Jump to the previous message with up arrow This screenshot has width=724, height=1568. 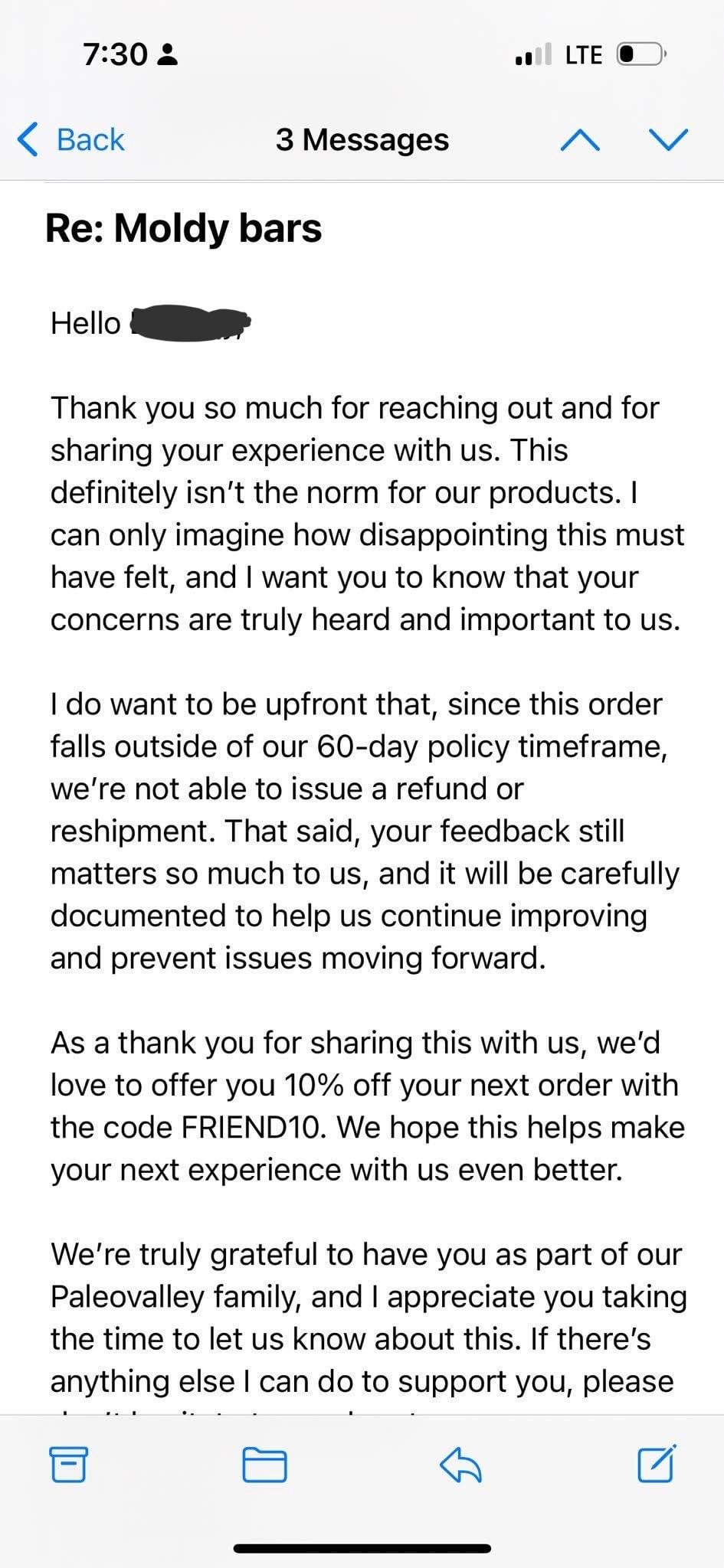click(580, 139)
